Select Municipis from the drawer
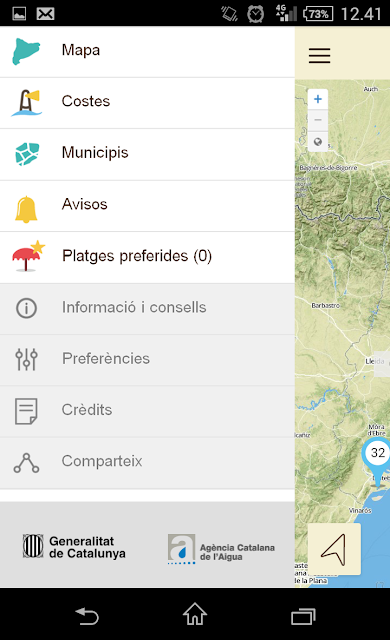 [147, 154]
